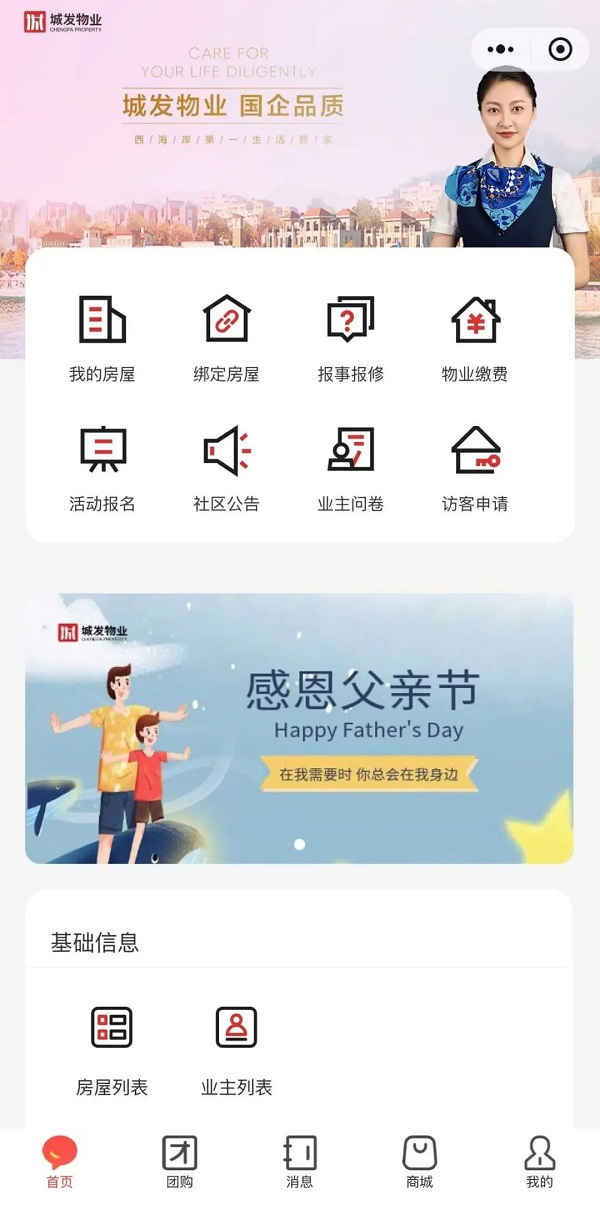Select the 首页 home tab
Image resolution: width=600 pixels, height=1215 pixels.
pos(60,1161)
